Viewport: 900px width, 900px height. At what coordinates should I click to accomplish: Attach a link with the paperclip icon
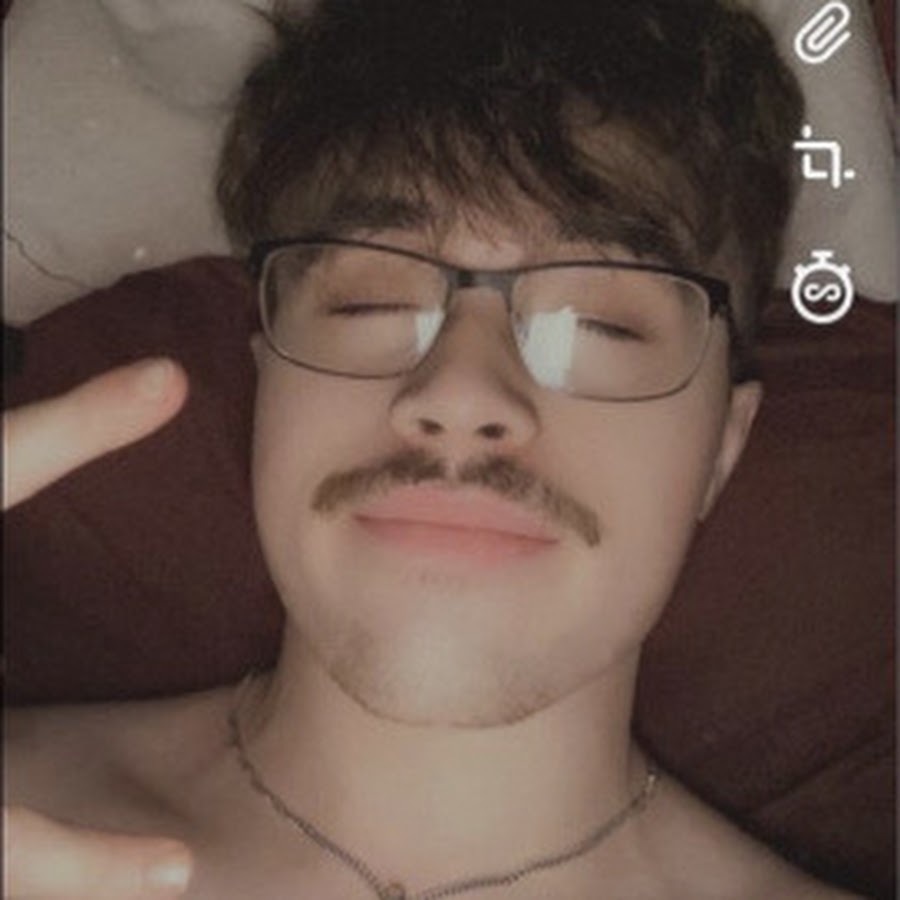click(x=822, y=36)
